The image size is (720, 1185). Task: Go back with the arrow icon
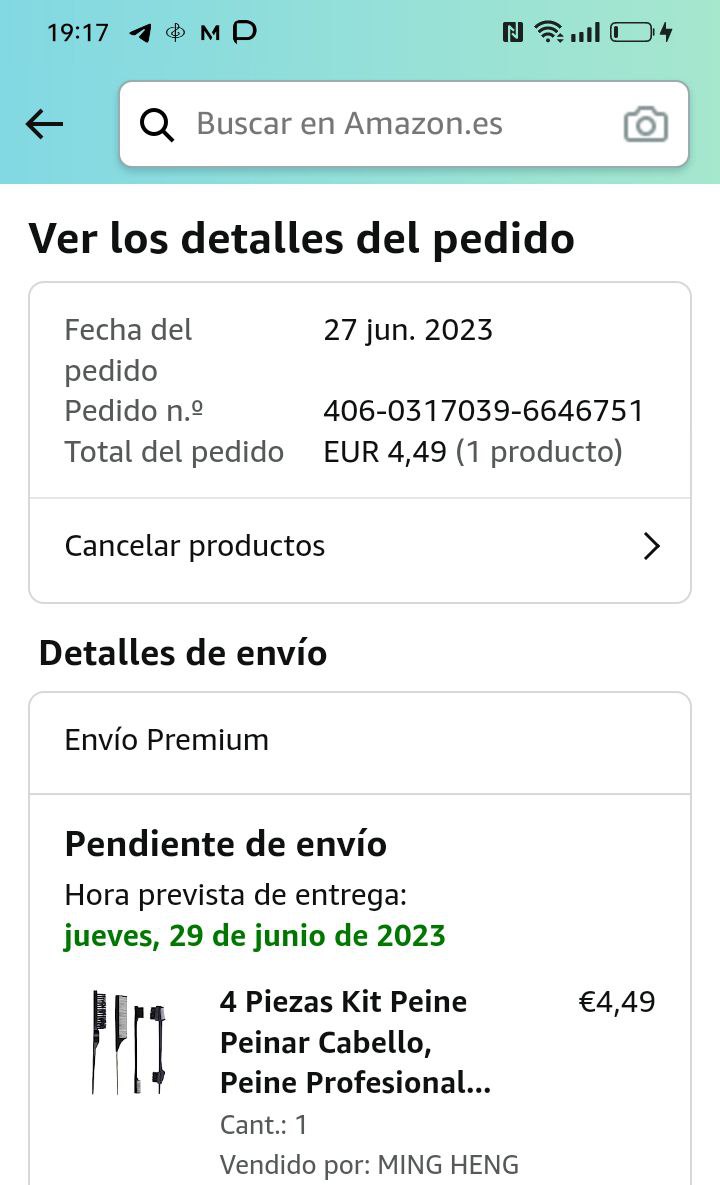pyautogui.click(x=44, y=124)
